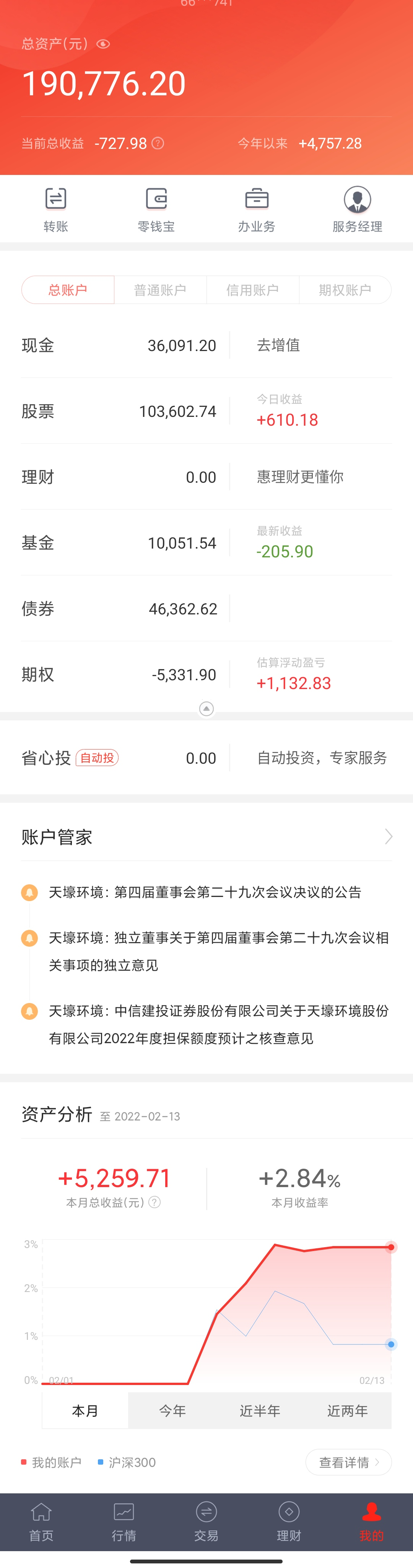This screenshot has width=413, height=1568.
Task: Show 今年 chart period
Action: (x=172, y=1411)
